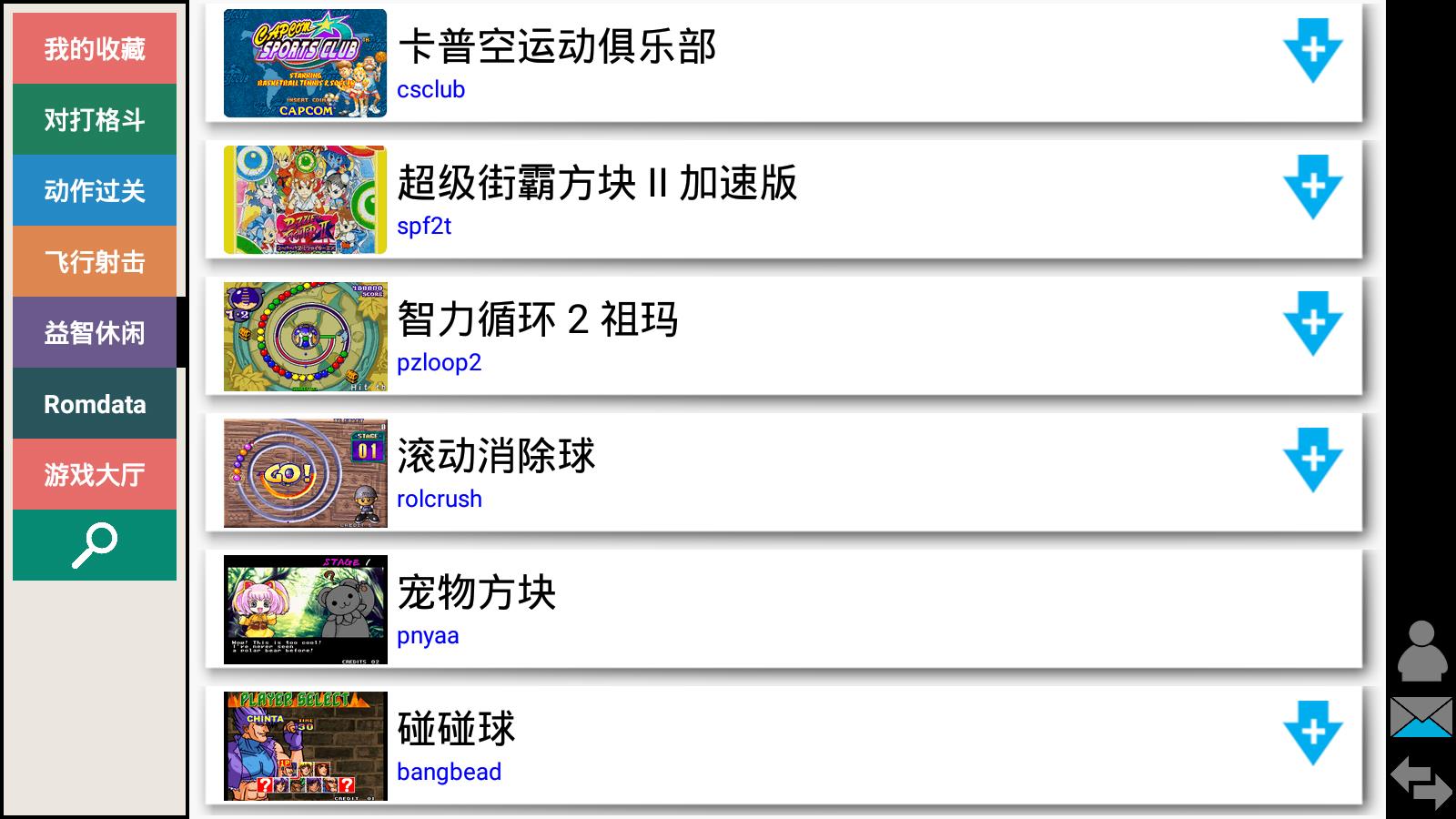Download 超级街霸方块 II 加速版
This screenshot has height=819, width=1456.
pos(1312,187)
